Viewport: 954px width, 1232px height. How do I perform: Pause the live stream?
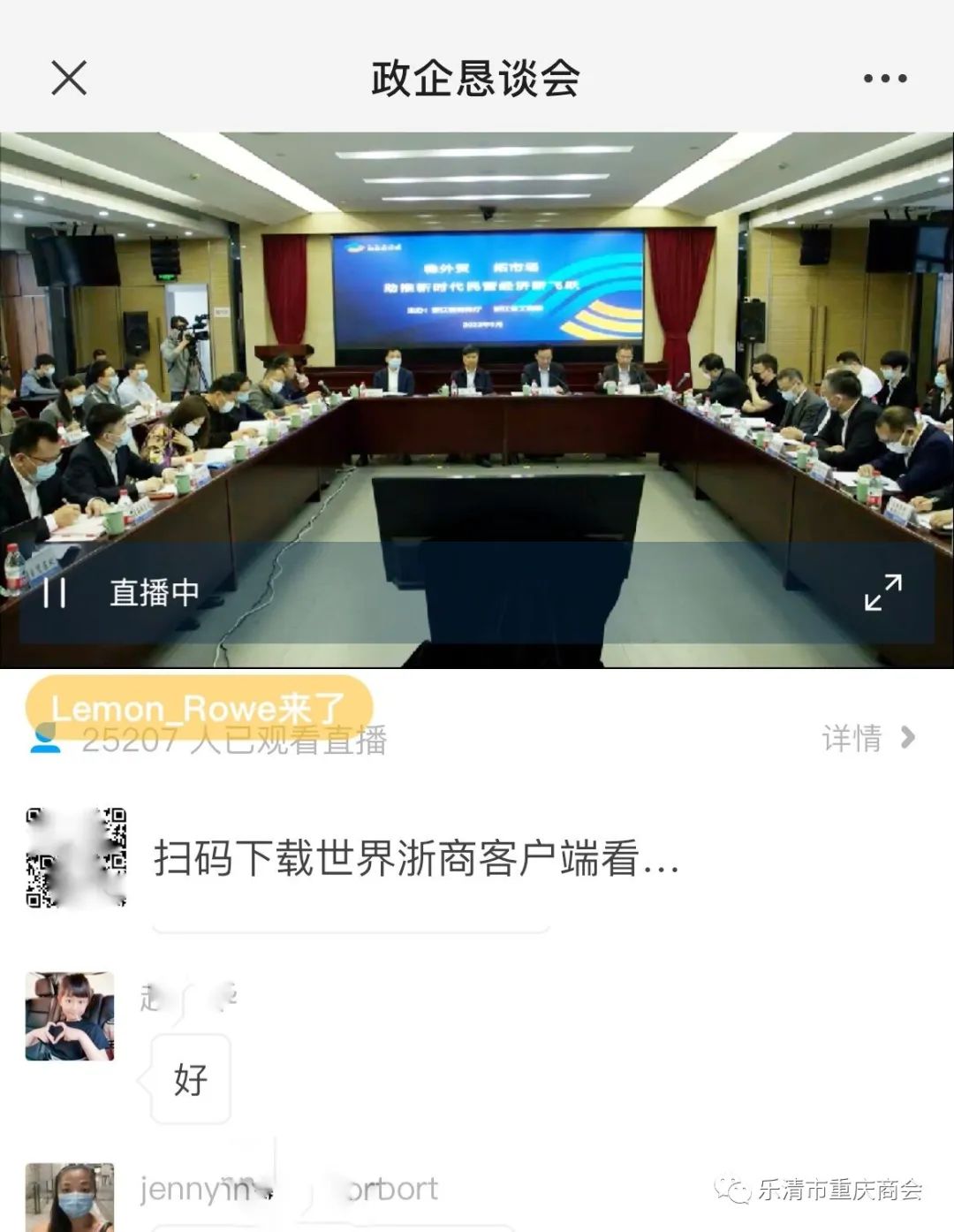55,592
